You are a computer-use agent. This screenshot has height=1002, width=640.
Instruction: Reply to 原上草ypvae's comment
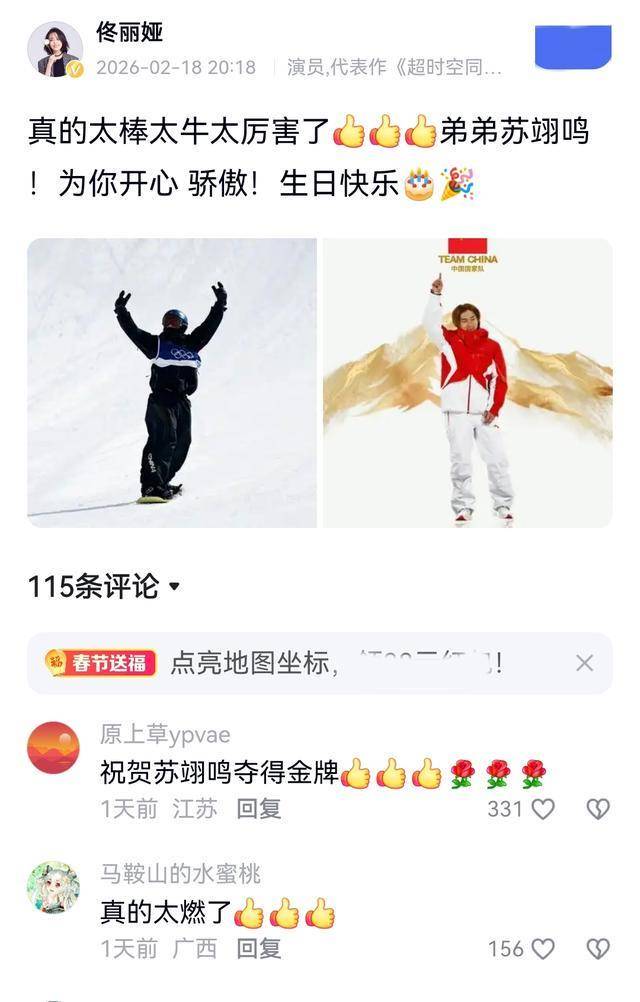[x=258, y=808]
